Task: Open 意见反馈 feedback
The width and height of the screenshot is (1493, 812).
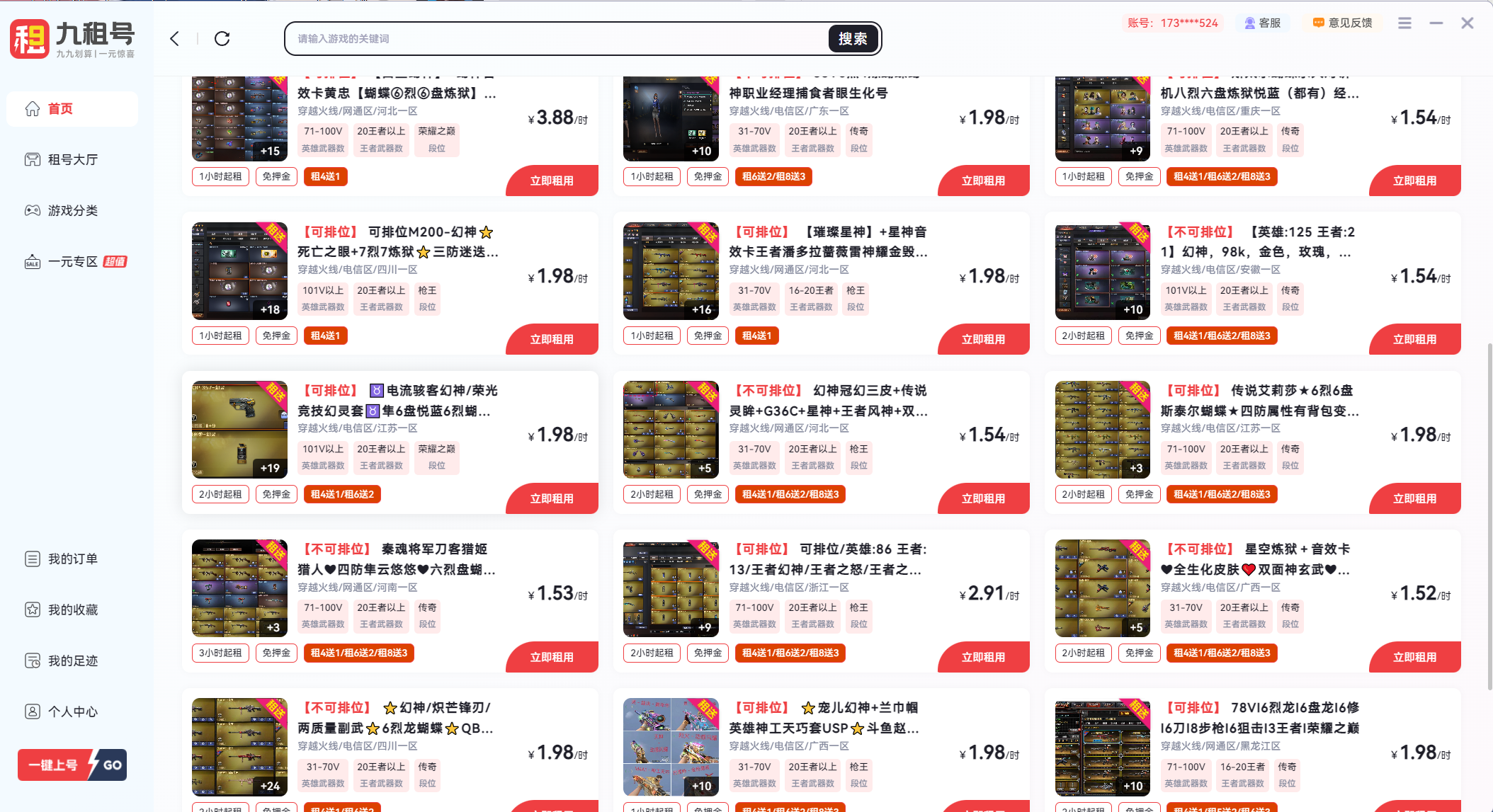Action: click(1343, 23)
